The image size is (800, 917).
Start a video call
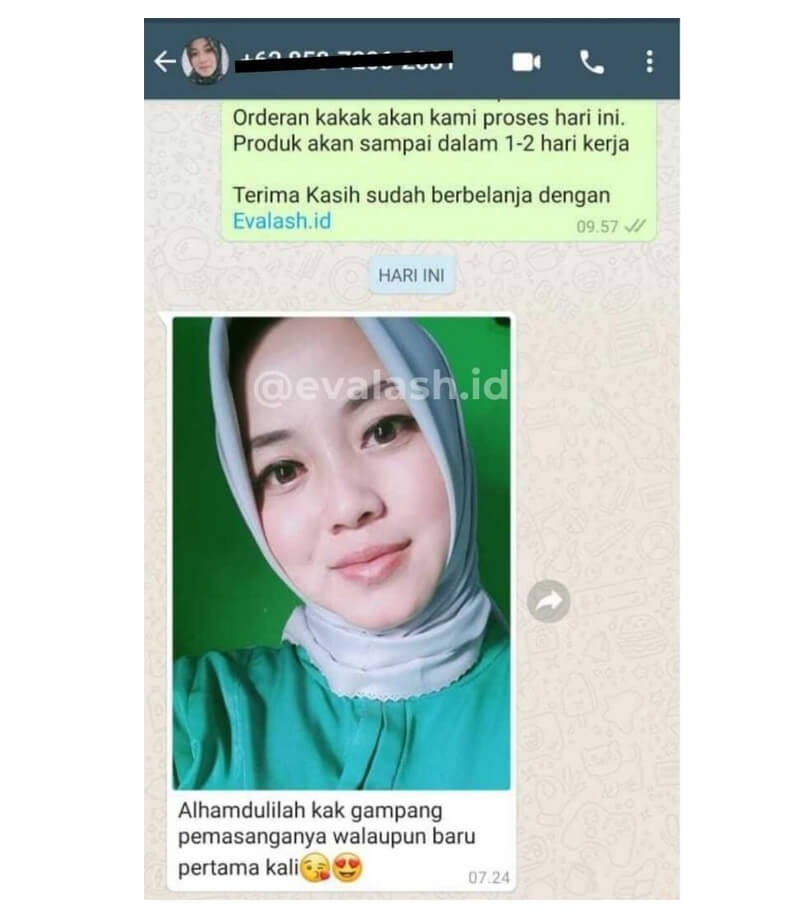526,62
